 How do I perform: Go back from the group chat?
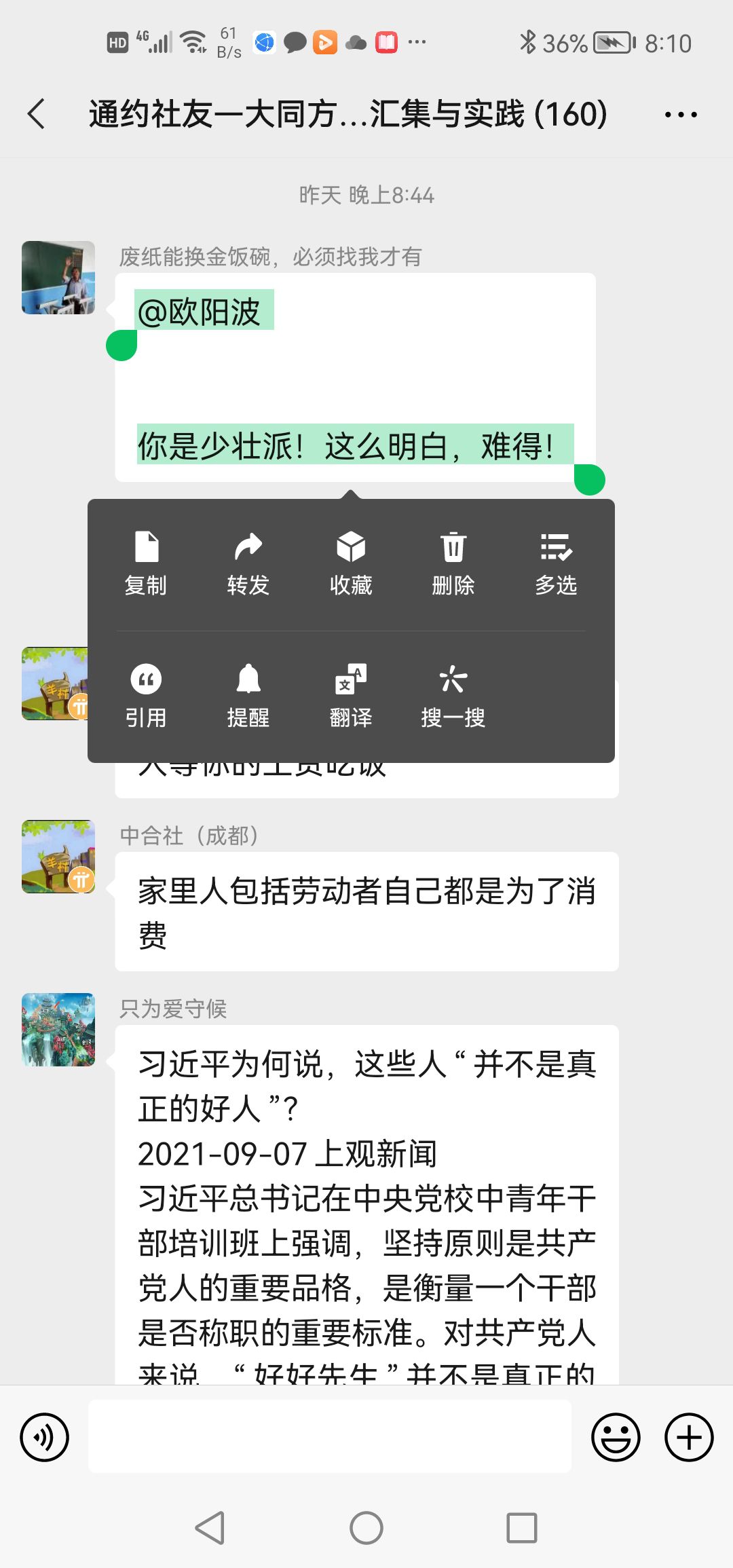[x=37, y=114]
